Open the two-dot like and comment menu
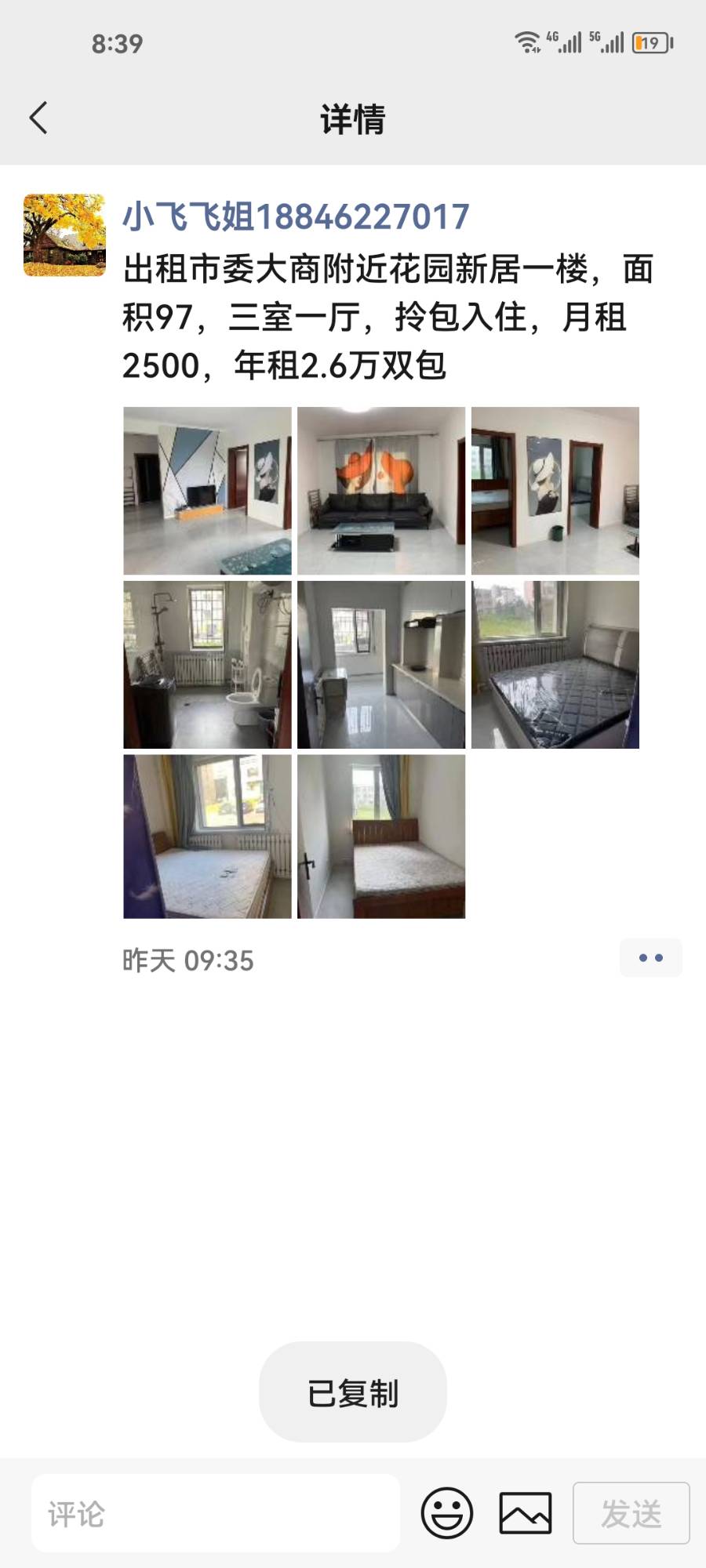 650,958
